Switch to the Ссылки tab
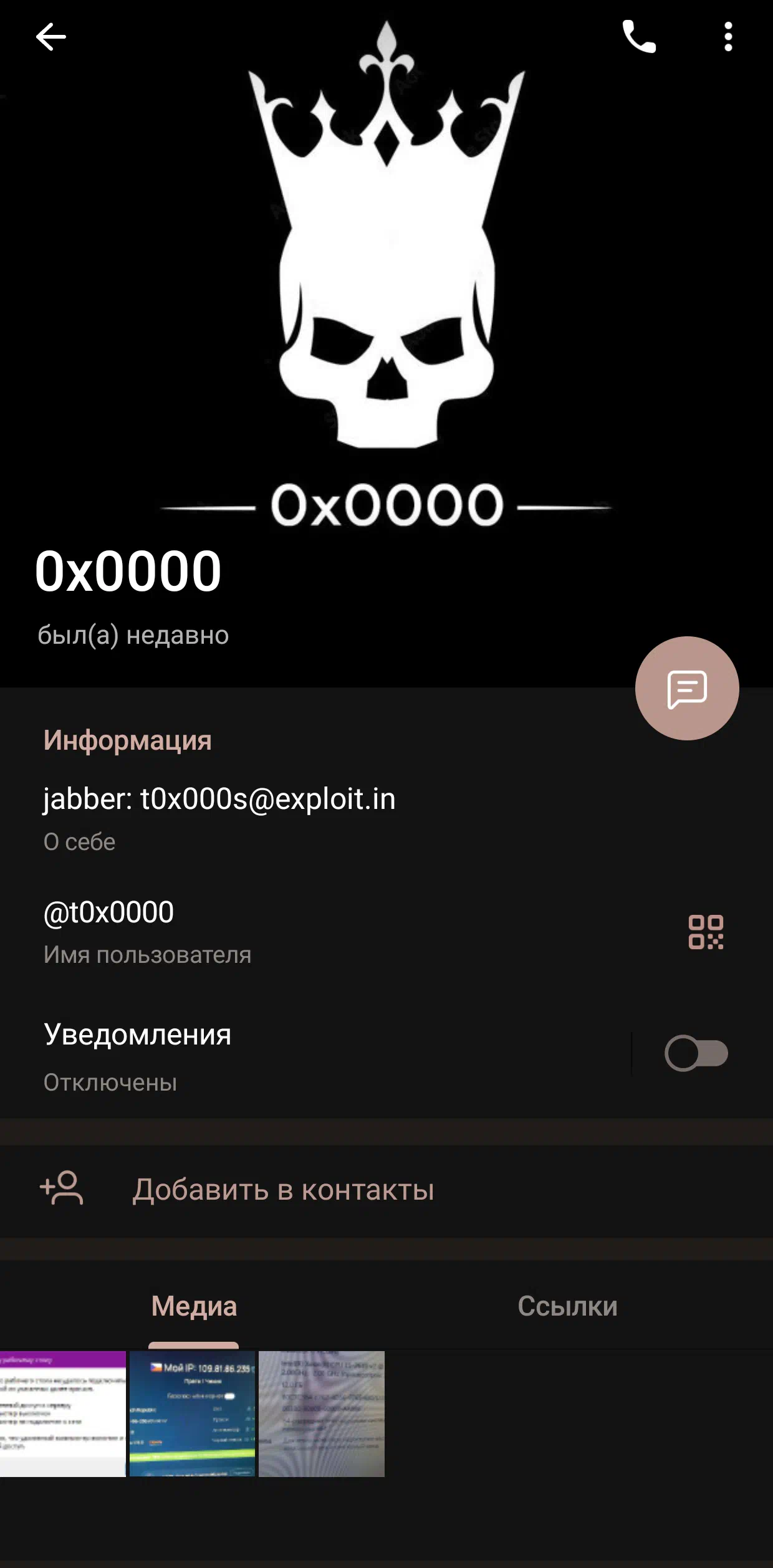 point(567,1306)
